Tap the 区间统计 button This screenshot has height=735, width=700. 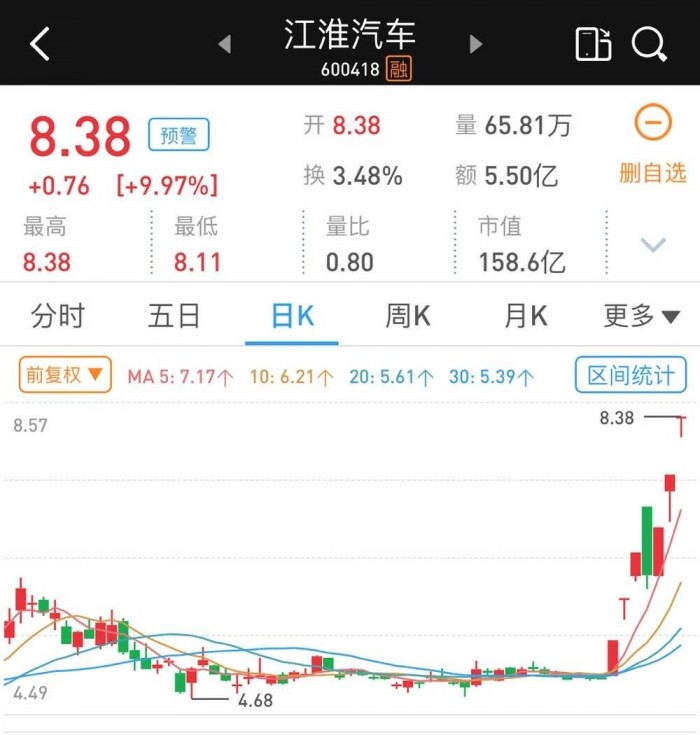(630, 376)
